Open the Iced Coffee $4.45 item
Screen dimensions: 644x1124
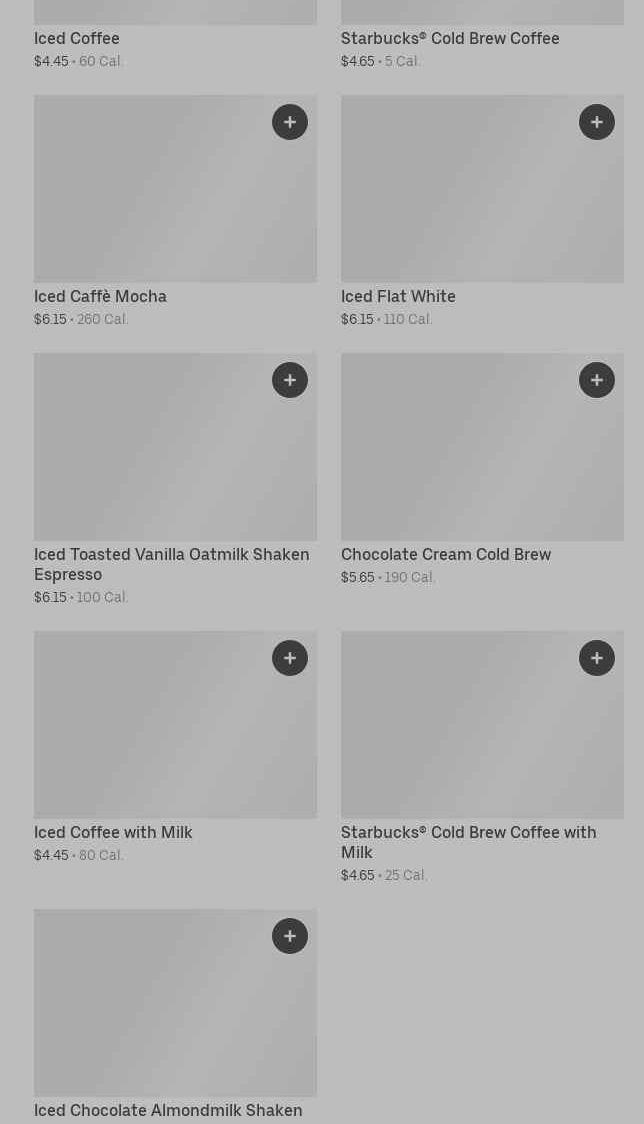coord(77,38)
